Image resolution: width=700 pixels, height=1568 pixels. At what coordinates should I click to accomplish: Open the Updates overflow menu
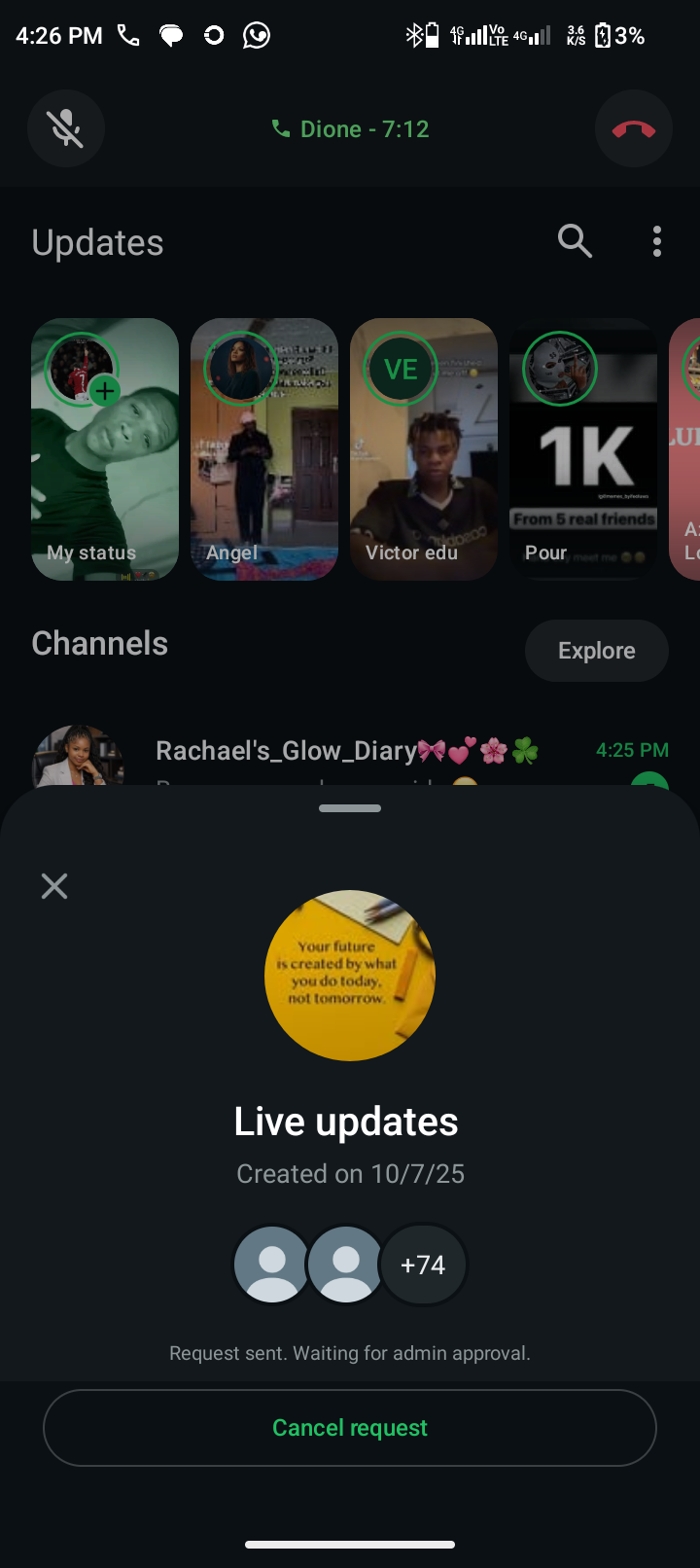(x=657, y=241)
